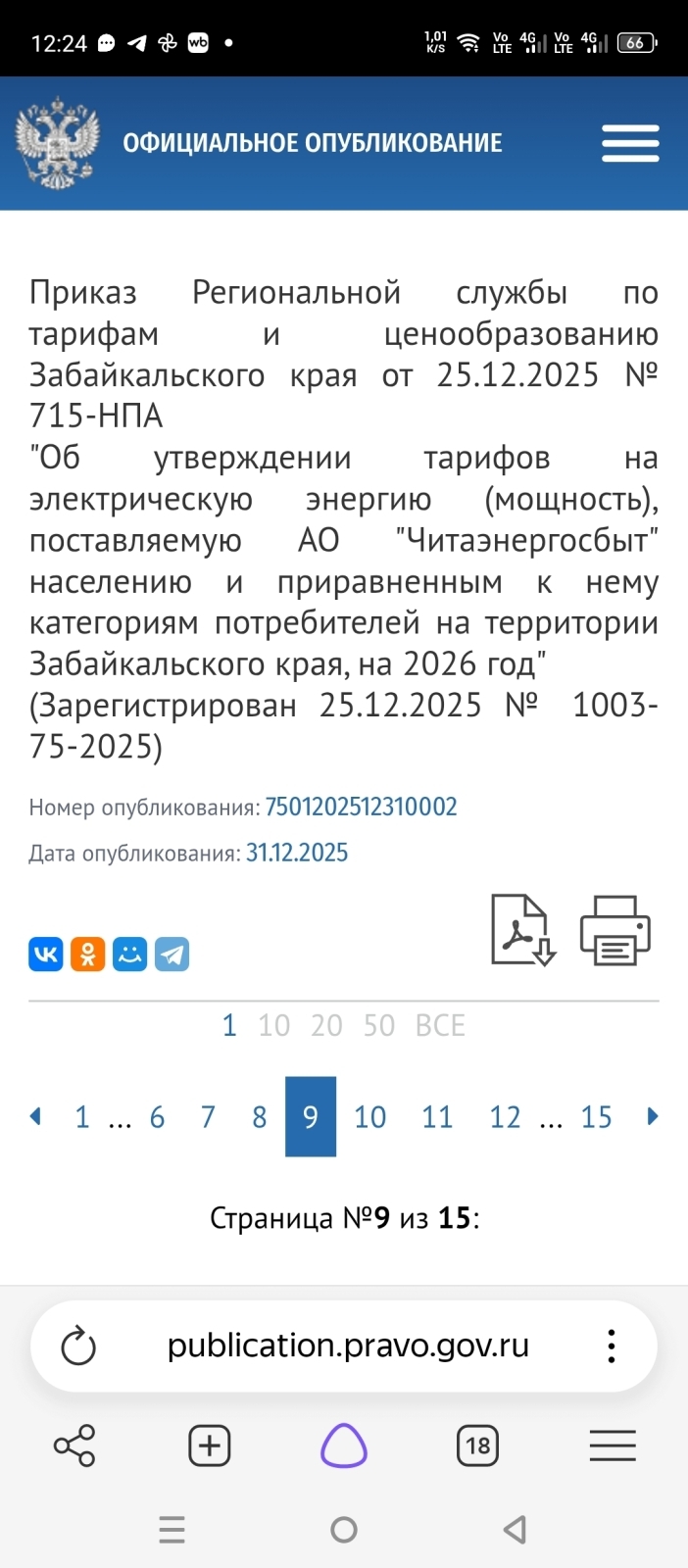Viewport: 688px width, 1568px height.
Task: Jump to first page 1
Action: (x=82, y=1117)
